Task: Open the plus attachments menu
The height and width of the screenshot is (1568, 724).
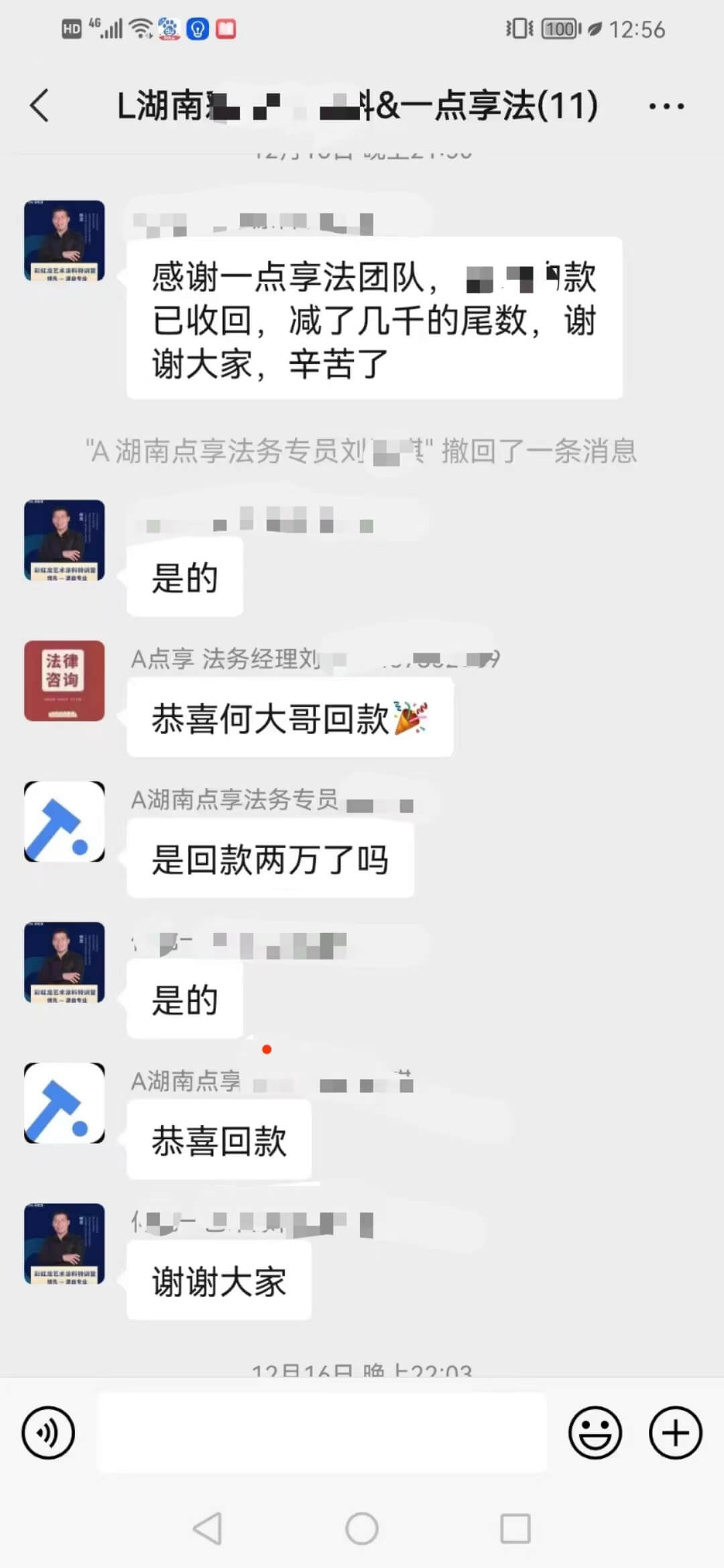Action: (675, 1433)
